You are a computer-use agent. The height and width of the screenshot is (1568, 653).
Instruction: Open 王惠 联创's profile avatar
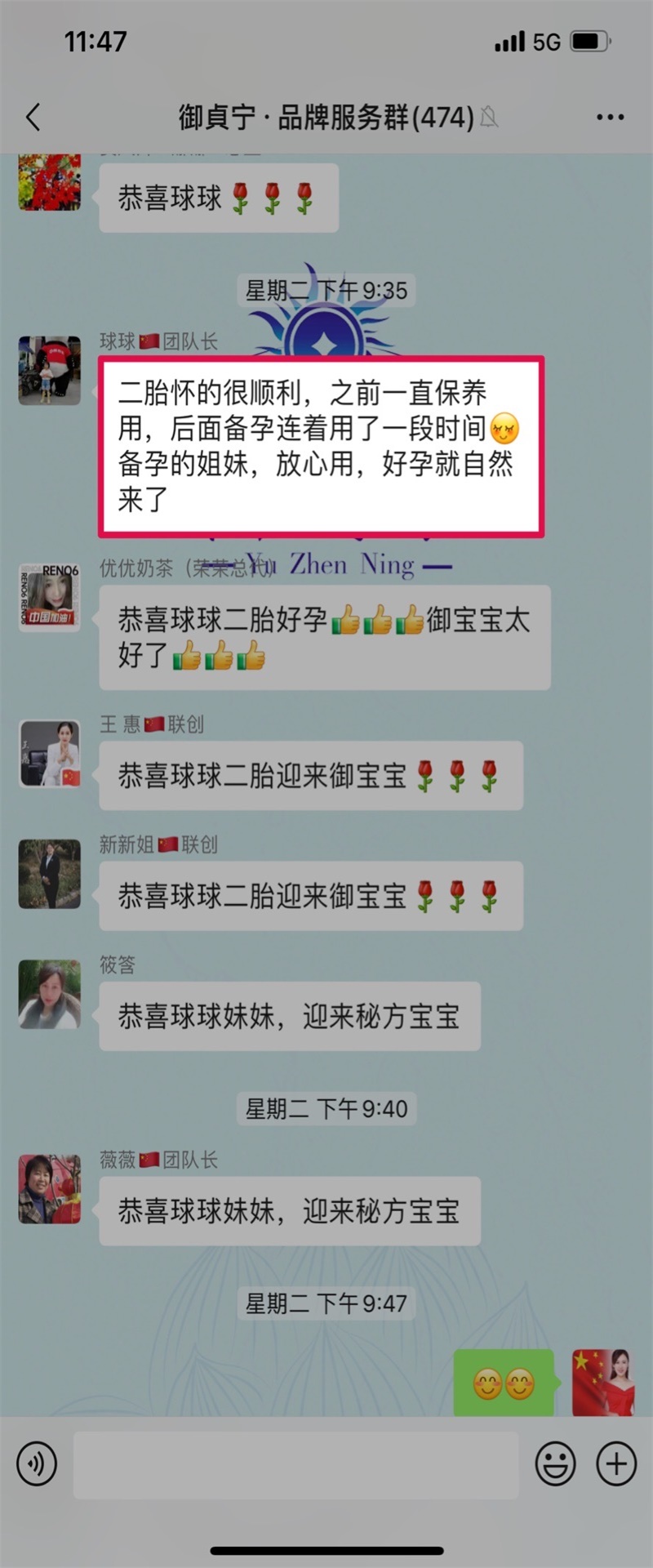tap(50, 753)
